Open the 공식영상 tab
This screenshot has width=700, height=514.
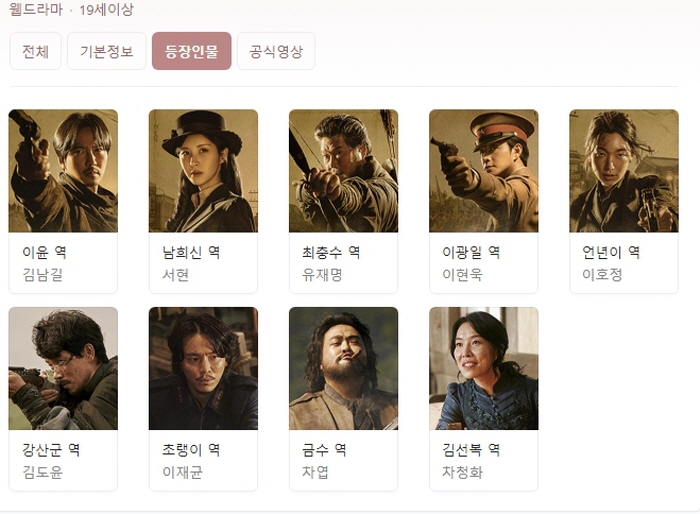tap(276, 52)
